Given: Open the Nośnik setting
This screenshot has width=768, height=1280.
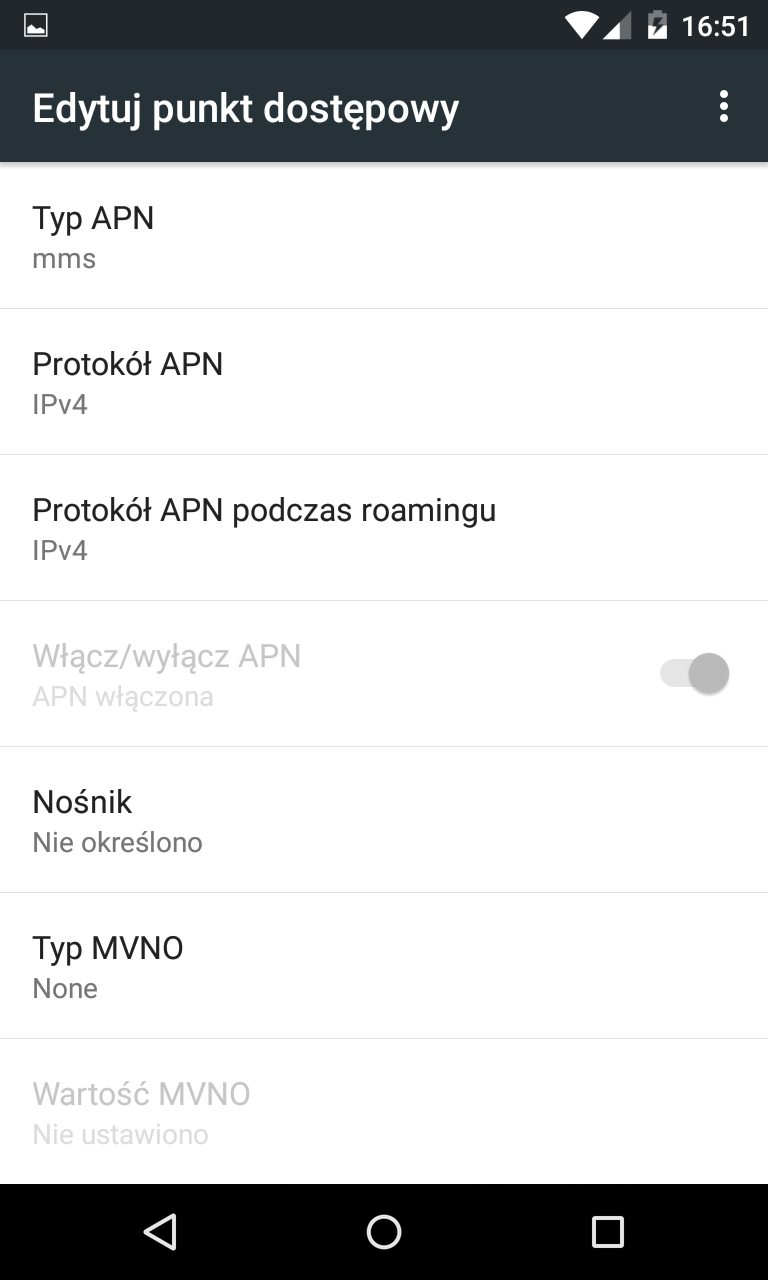Looking at the screenshot, I should click(x=384, y=820).
